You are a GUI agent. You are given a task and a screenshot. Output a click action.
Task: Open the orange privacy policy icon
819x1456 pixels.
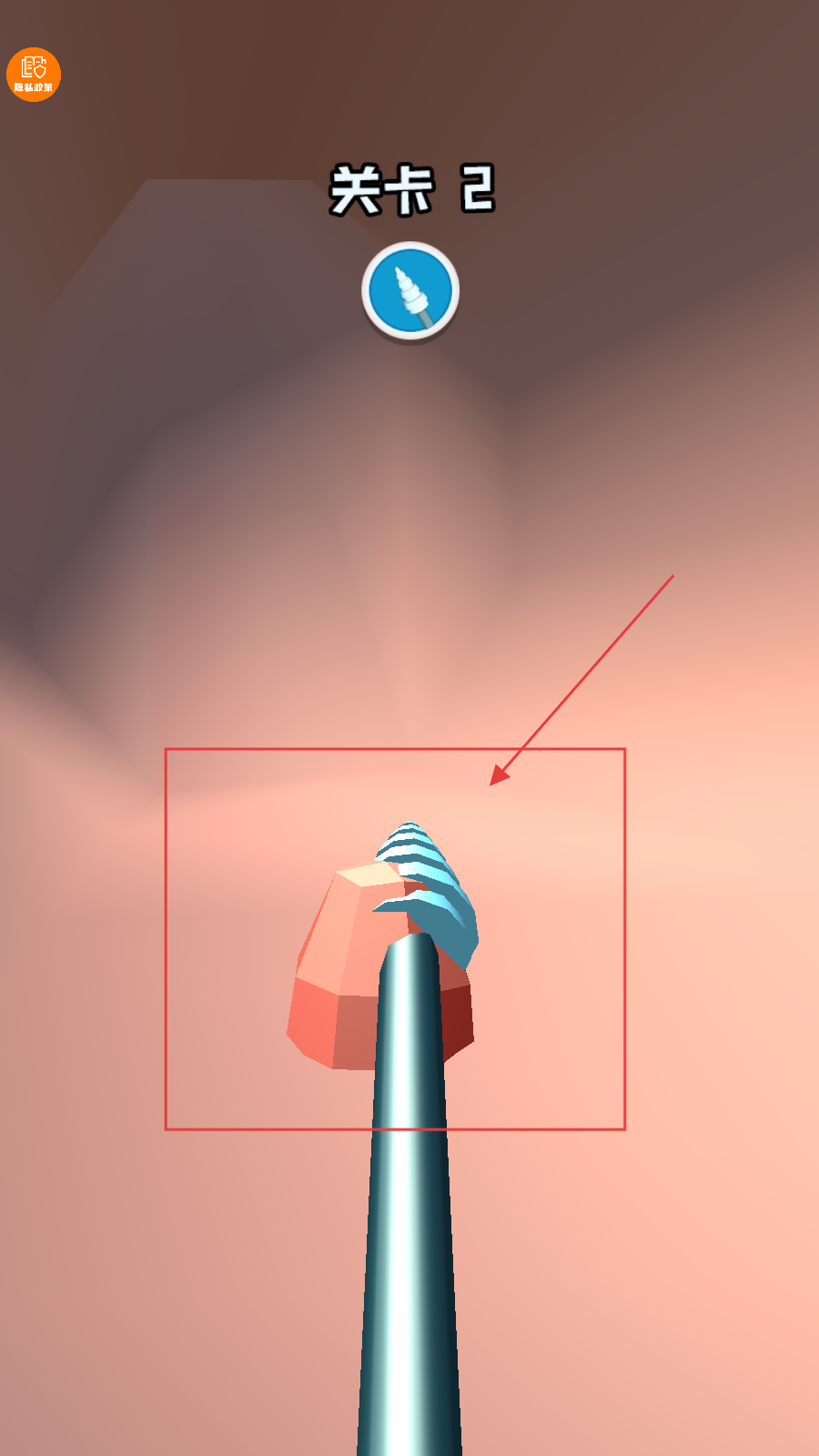point(34,75)
